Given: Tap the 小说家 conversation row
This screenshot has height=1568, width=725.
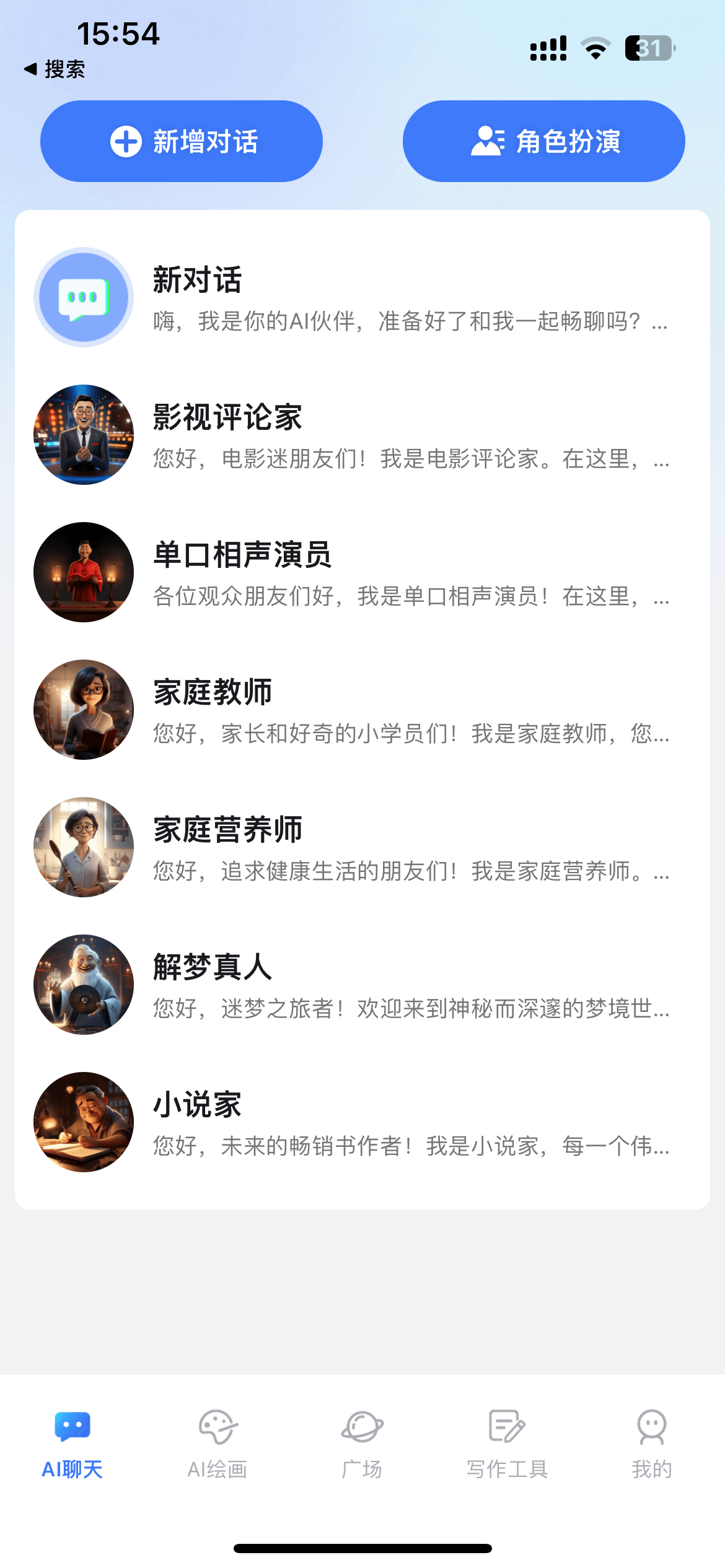Looking at the screenshot, I should click(x=362, y=1123).
